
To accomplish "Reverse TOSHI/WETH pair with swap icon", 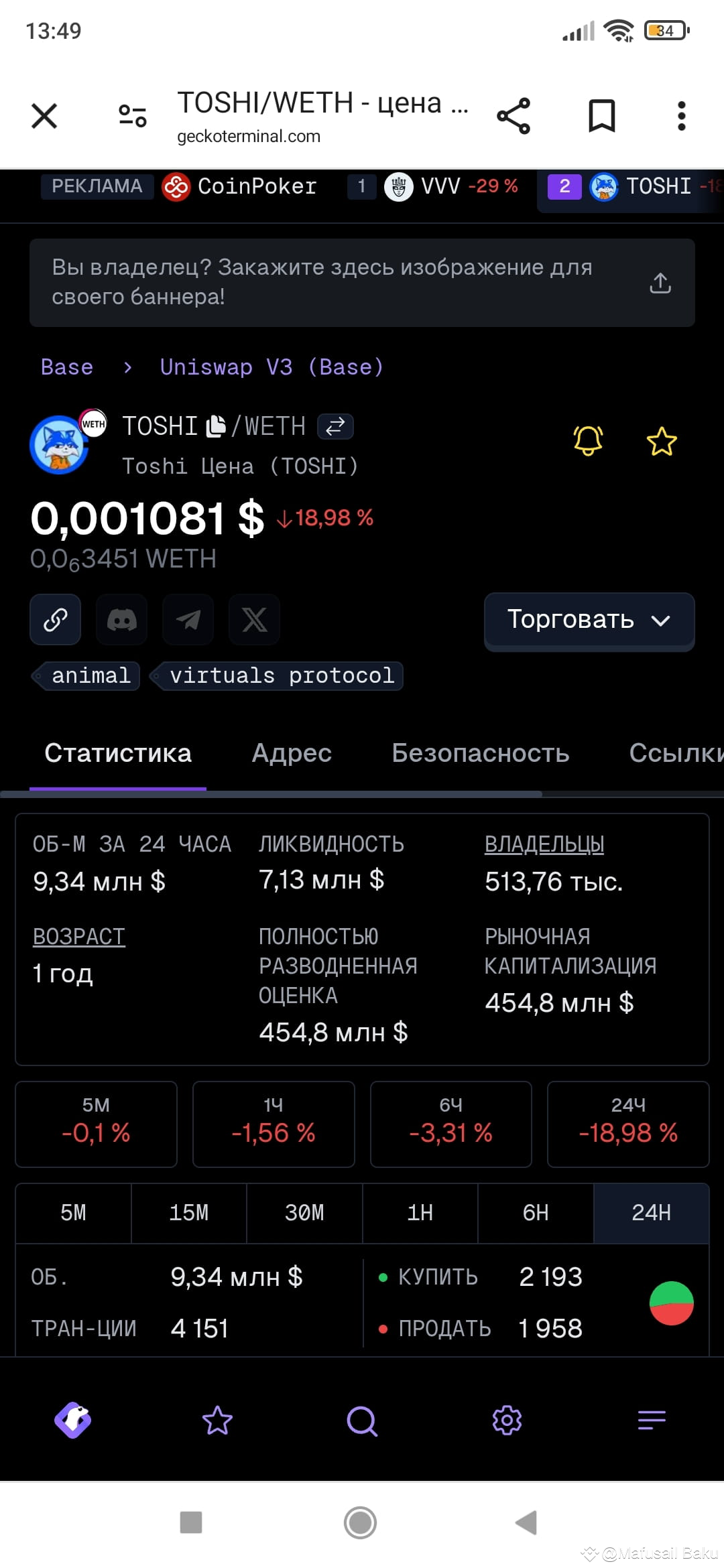I will 334,426.
